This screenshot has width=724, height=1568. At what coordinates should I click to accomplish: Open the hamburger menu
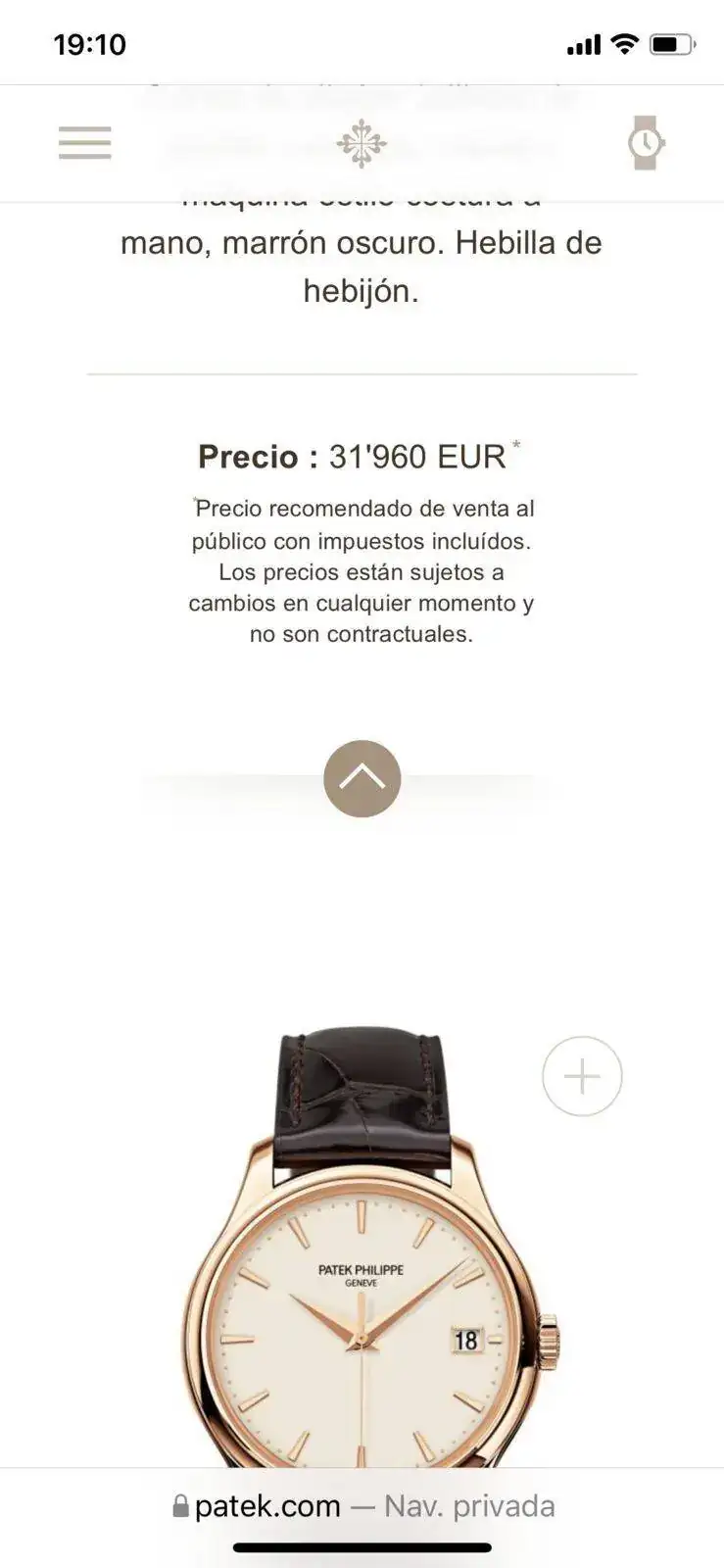[85, 143]
